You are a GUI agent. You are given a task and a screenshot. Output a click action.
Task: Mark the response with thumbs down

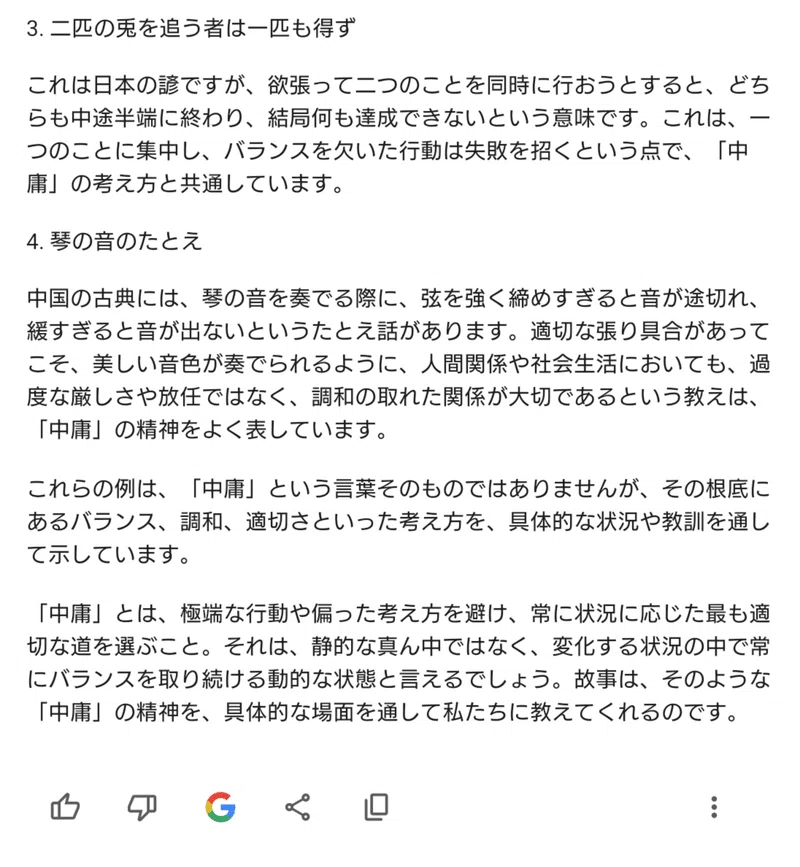(x=142, y=808)
